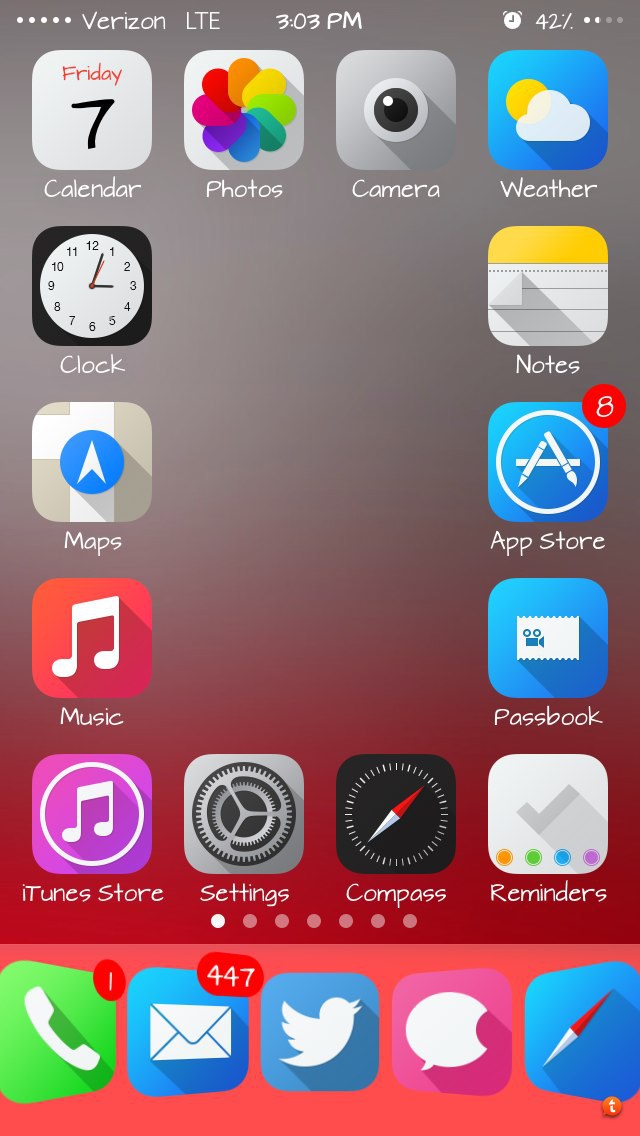Viewport: 640px width, 1136px height.
Task: Open the Camera app
Action: (x=396, y=110)
